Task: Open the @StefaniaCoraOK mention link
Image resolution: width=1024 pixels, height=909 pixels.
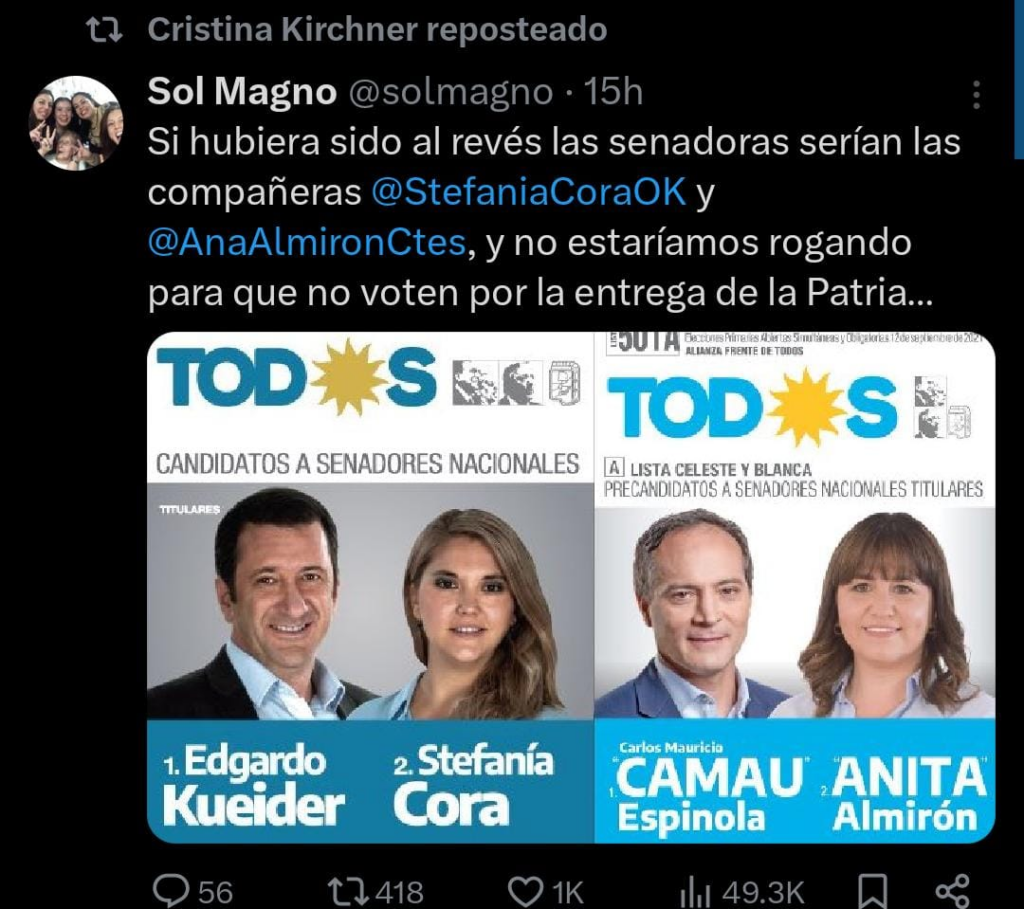Action: point(528,192)
